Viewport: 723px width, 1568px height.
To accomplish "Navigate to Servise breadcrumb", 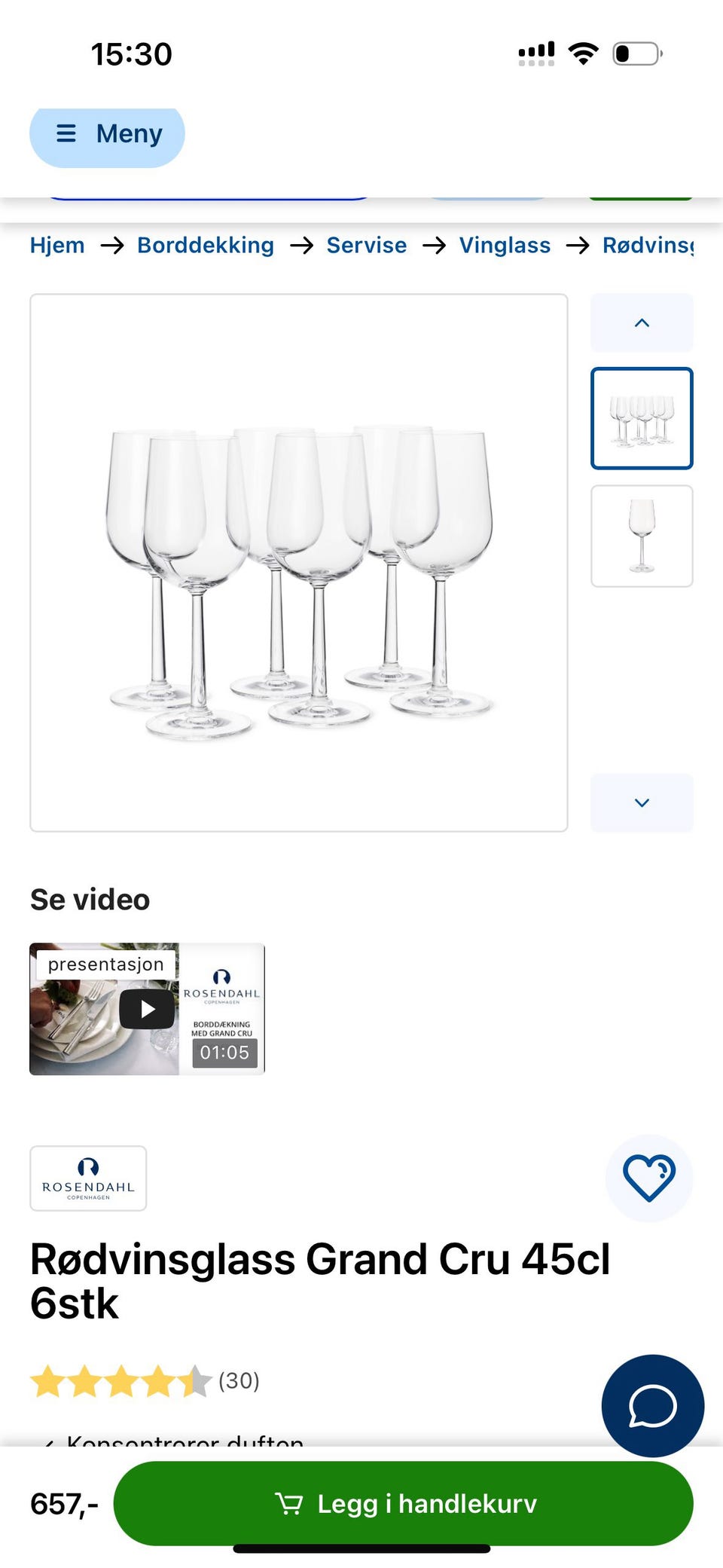I will coord(366,246).
